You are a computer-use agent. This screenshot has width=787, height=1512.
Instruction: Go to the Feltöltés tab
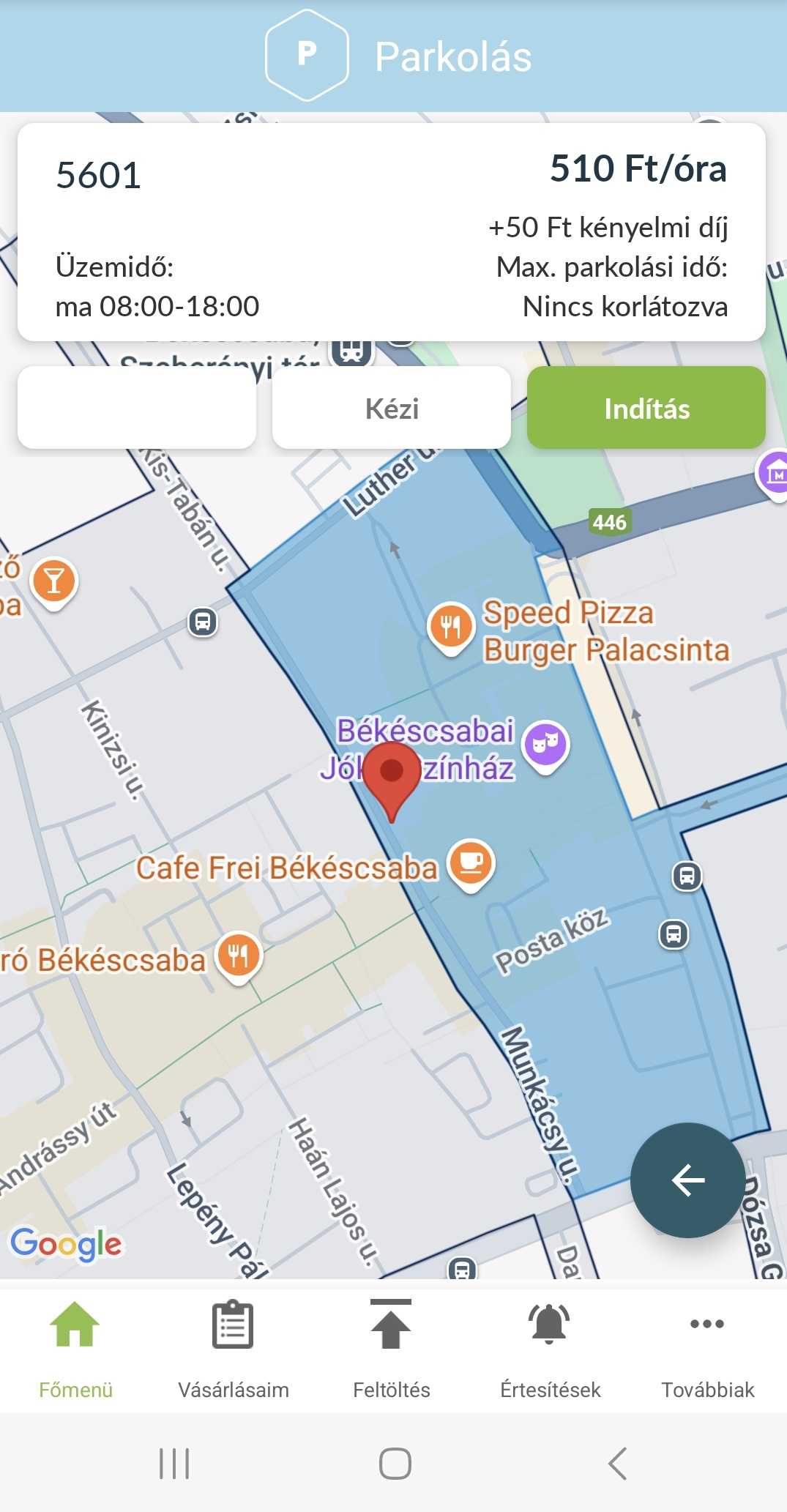[391, 1349]
